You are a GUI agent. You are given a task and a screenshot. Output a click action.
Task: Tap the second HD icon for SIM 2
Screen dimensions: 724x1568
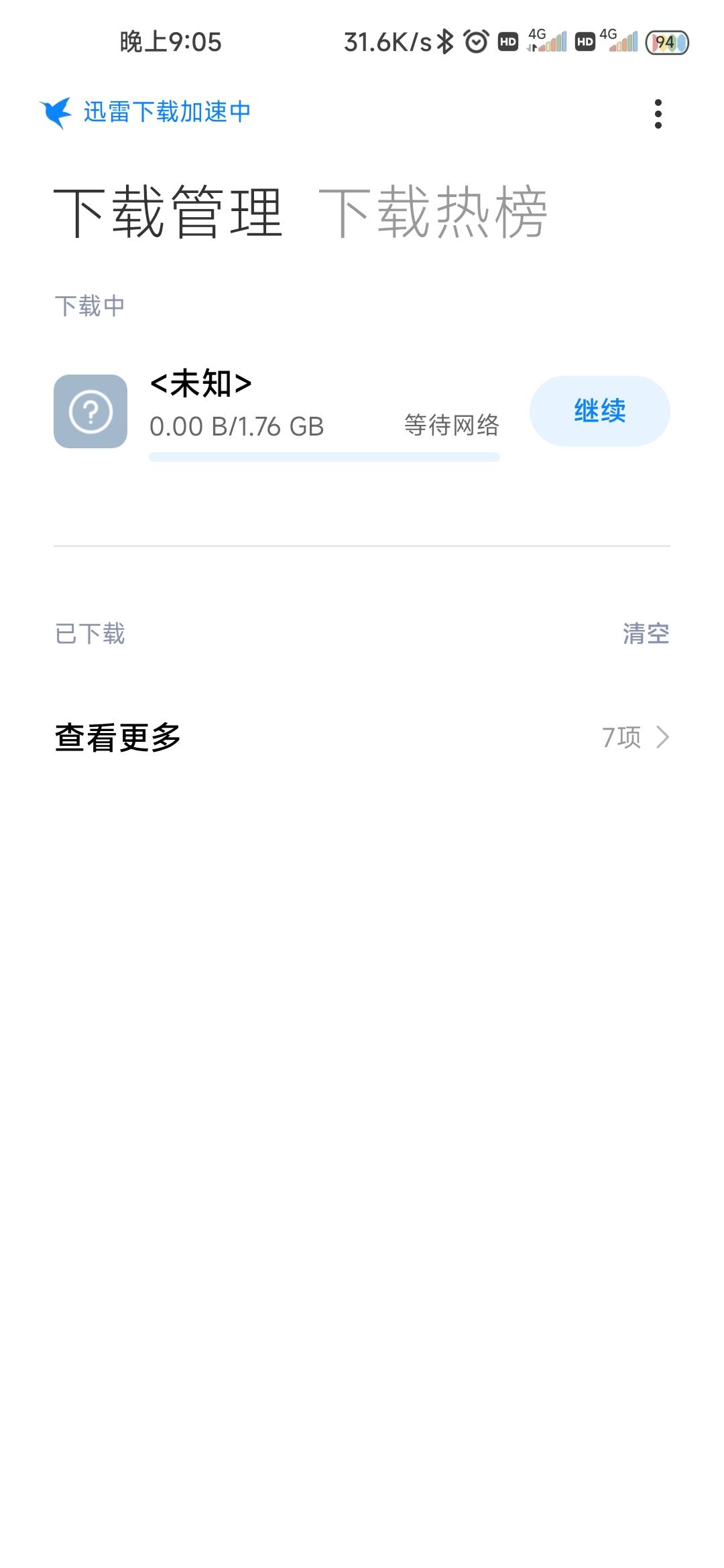tap(584, 42)
